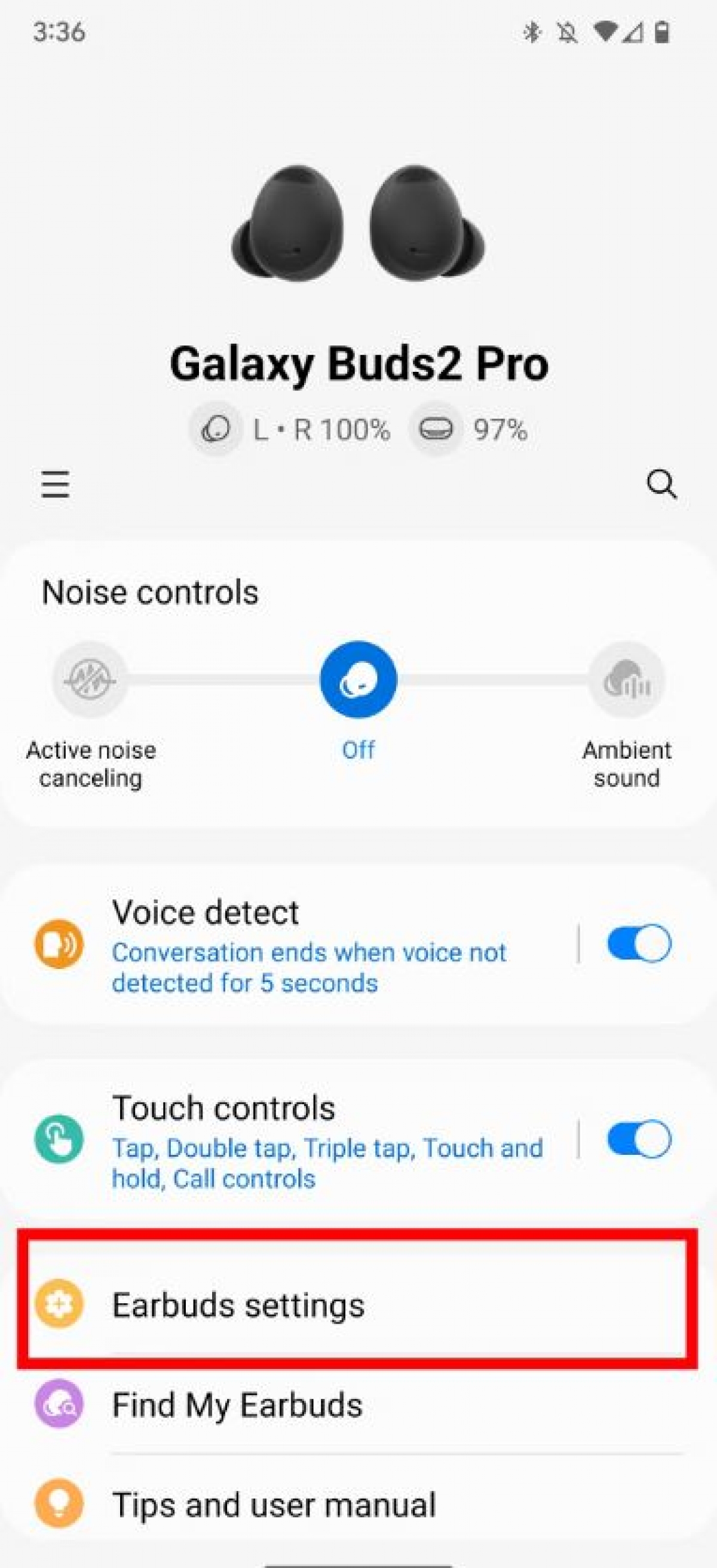Open Tips and user manual
This screenshot has width=717, height=1568.
point(358,1504)
